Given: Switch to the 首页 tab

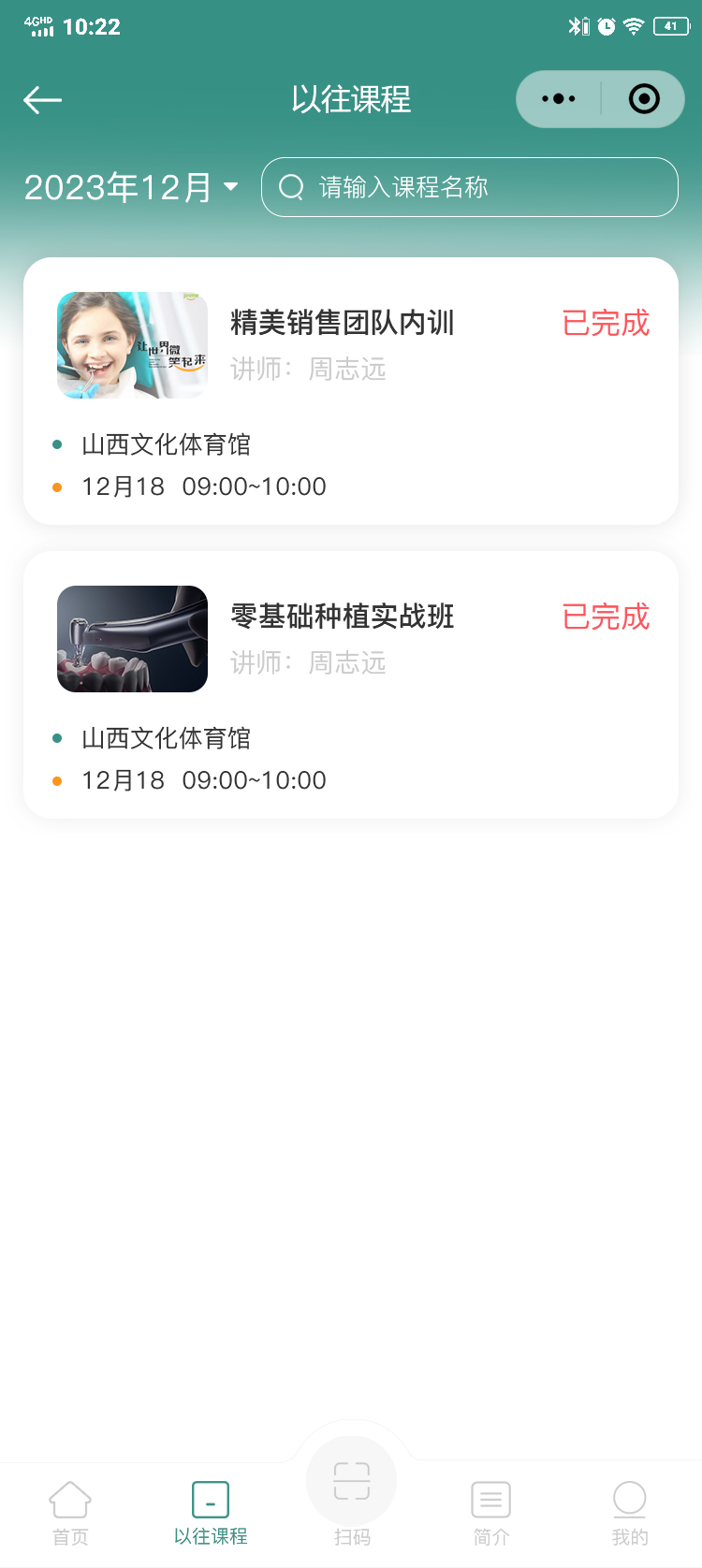Looking at the screenshot, I should coord(70,1513).
